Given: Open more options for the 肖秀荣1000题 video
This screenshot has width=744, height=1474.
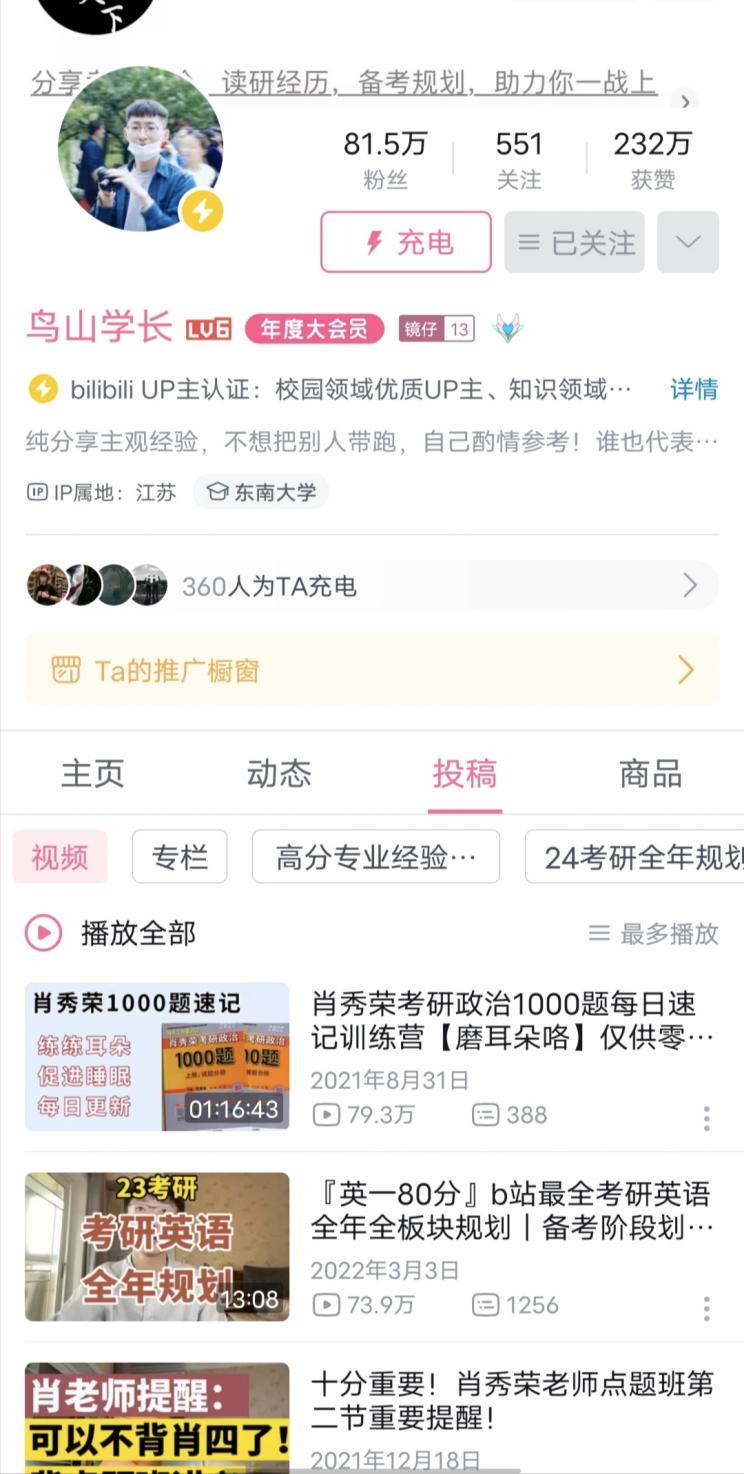Looking at the screenshot, I should click(x=706, y=1117).
